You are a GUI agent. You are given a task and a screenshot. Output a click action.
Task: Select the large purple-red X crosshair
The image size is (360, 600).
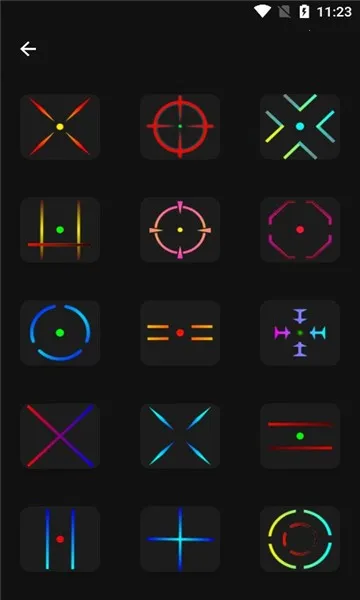point(60,436)
